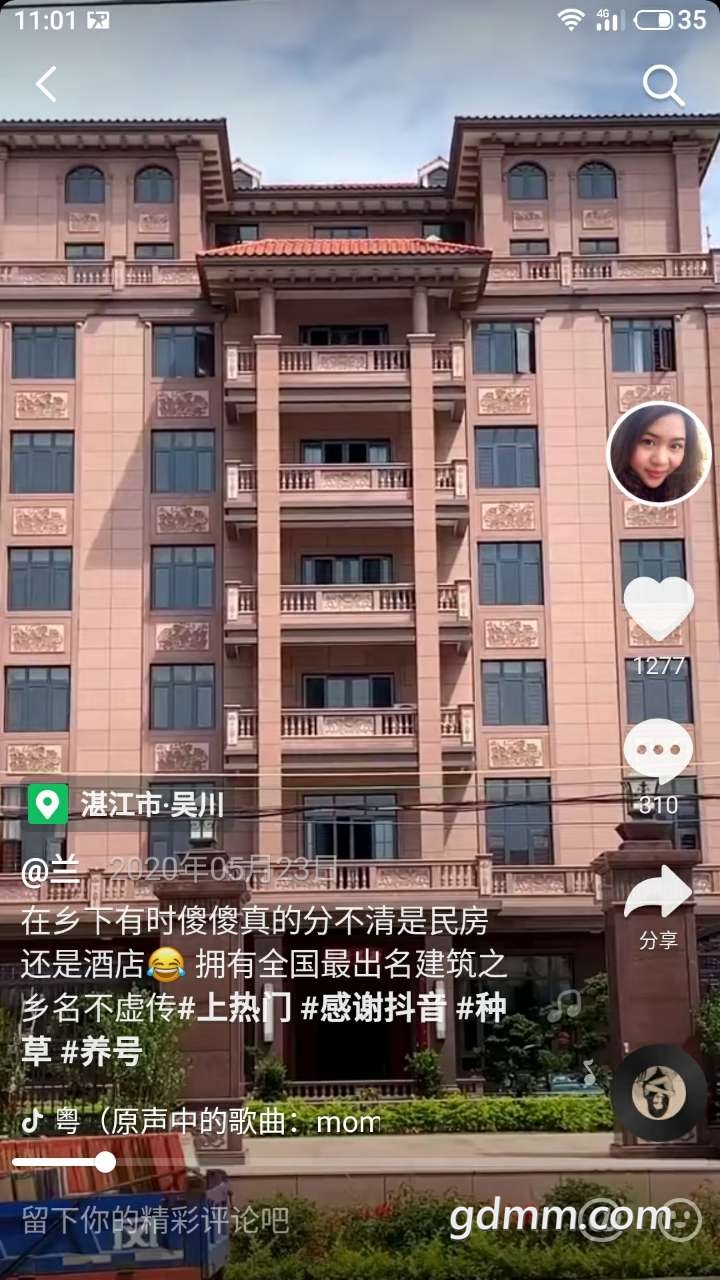Visit the @兰 username profile

point(50,868)
